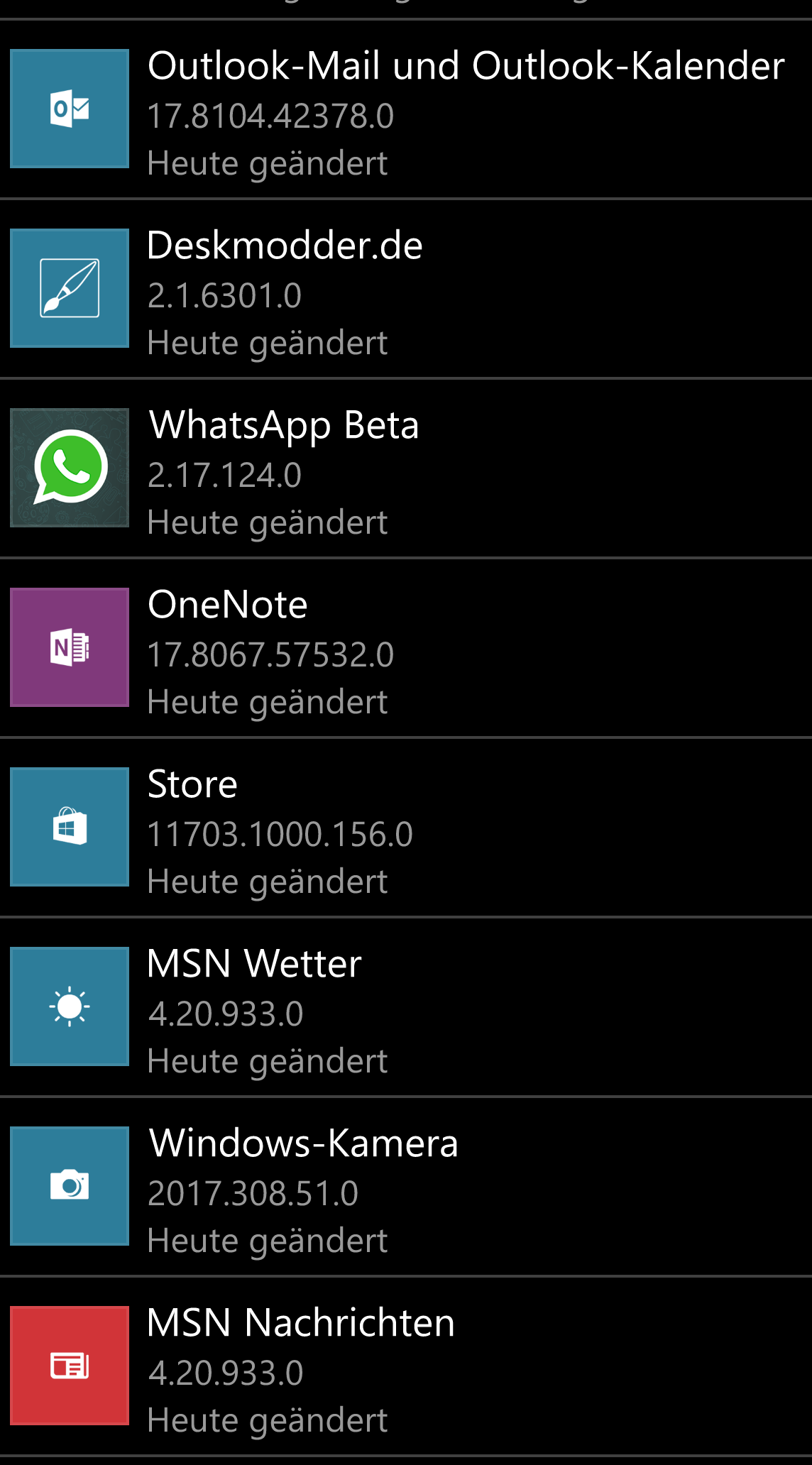This screenshot has height=1465, width=812.
Task: Open the Outlook-Mail und Outlook-Kalender entry
Action: pyautogui.click(x=406, y=109)
